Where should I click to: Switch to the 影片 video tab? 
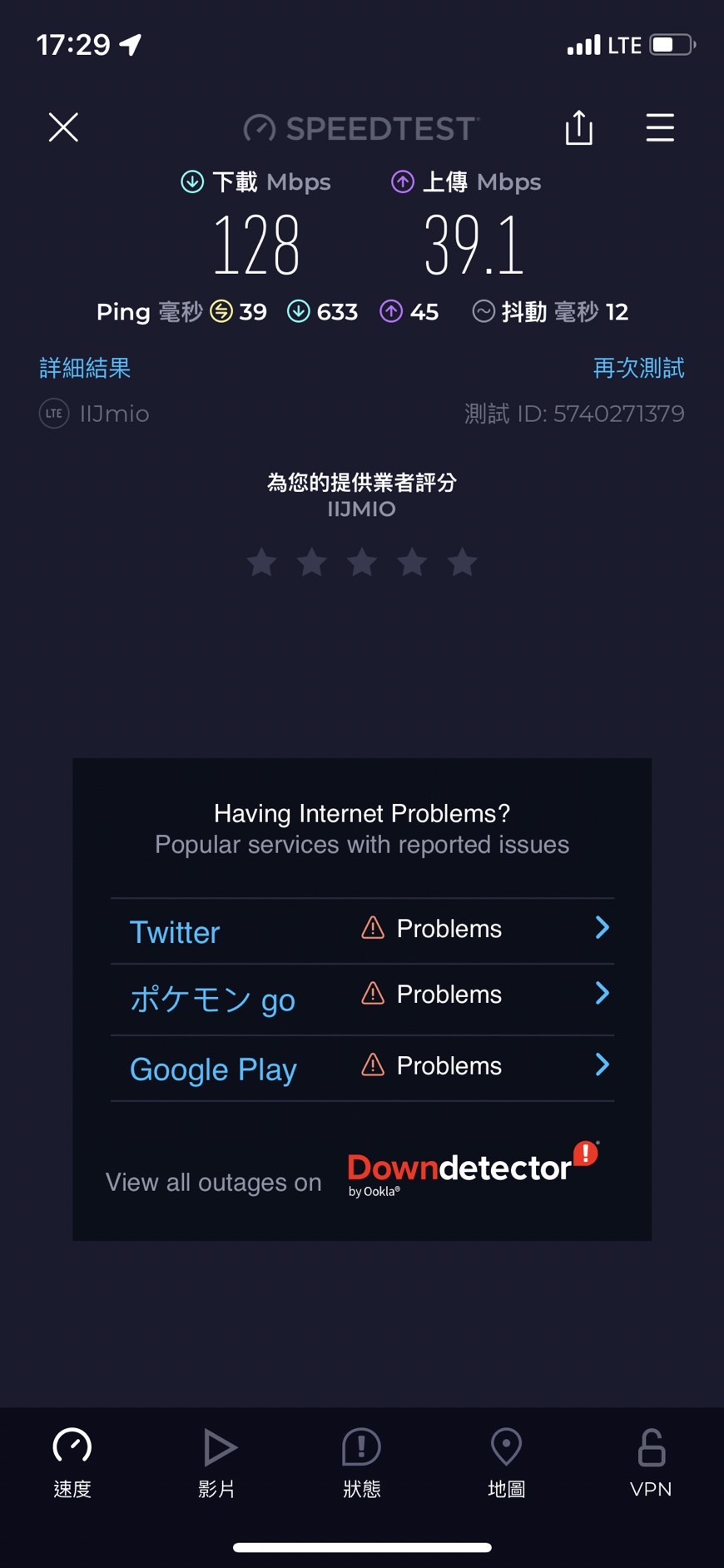(x=217, y=1463)
